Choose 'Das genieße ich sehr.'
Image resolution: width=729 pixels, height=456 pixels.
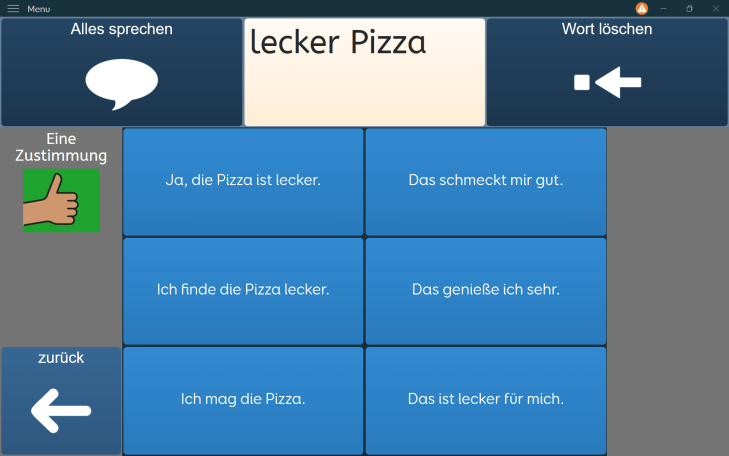click(x=486, y=290)
